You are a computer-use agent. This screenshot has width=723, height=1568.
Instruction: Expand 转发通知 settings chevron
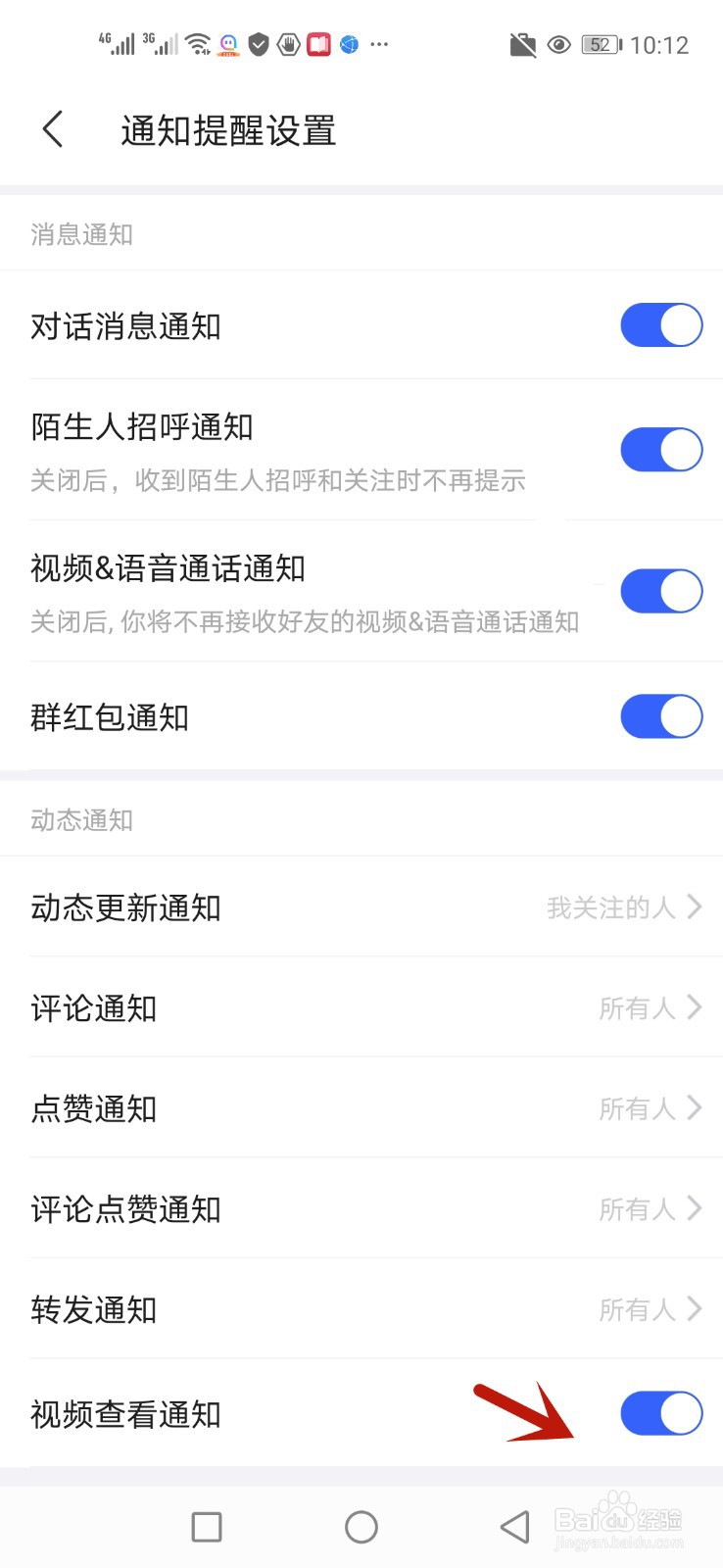point(694,1309)
